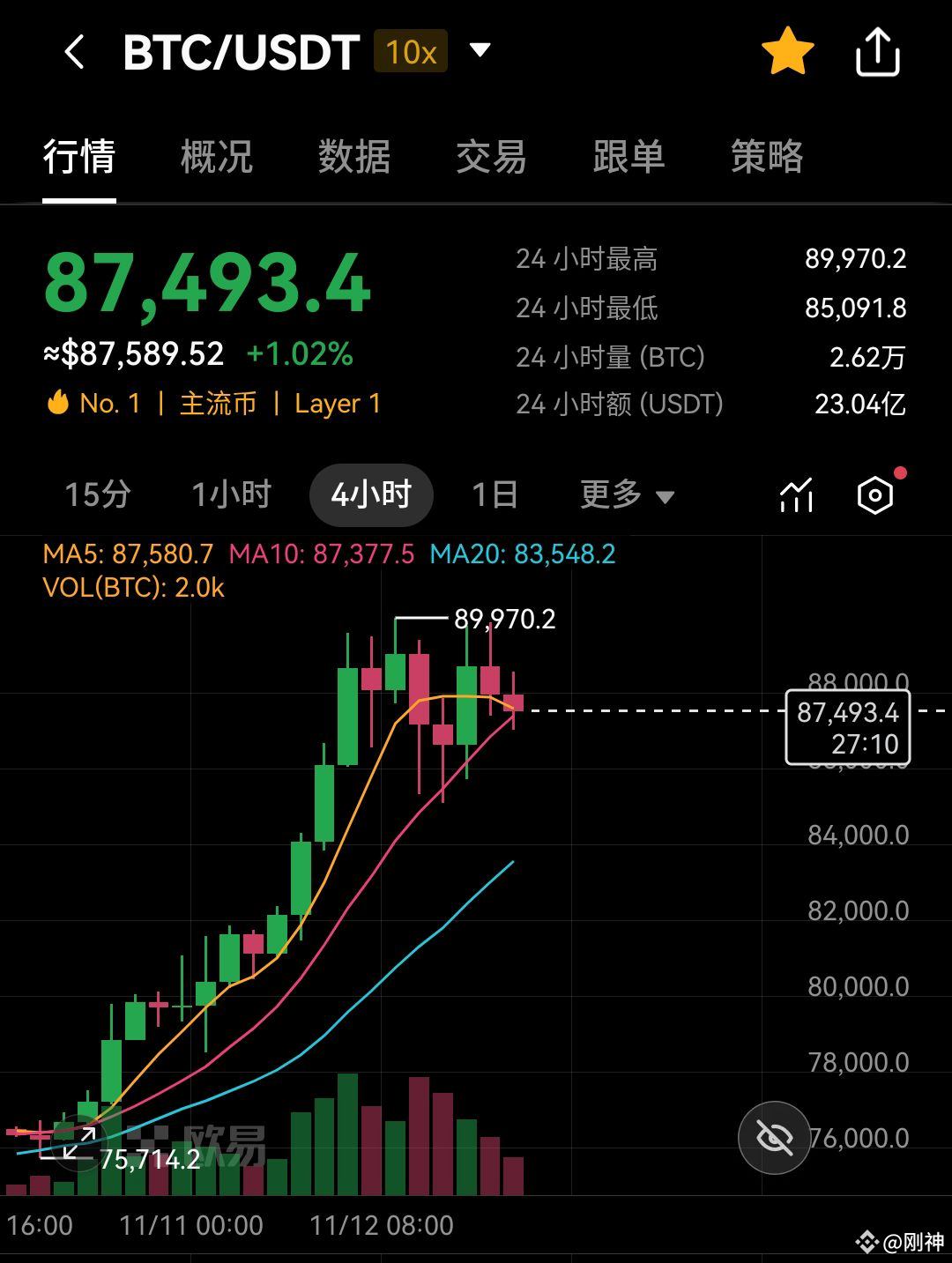Tap the eye-slash icon to hide chart data
952x1263 pixels.
click(x=773, y=1137)
